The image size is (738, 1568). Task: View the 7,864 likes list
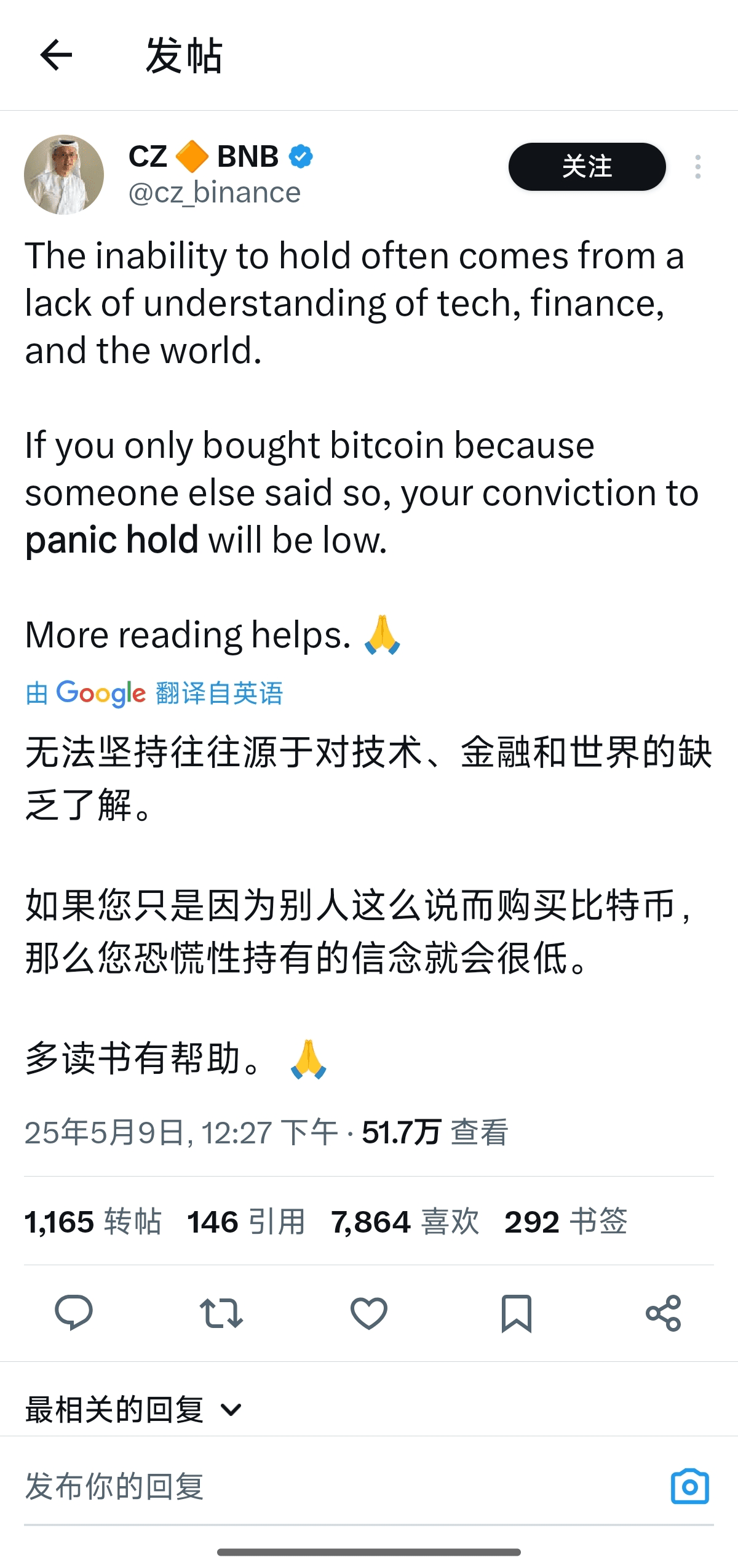(405, 1222)
